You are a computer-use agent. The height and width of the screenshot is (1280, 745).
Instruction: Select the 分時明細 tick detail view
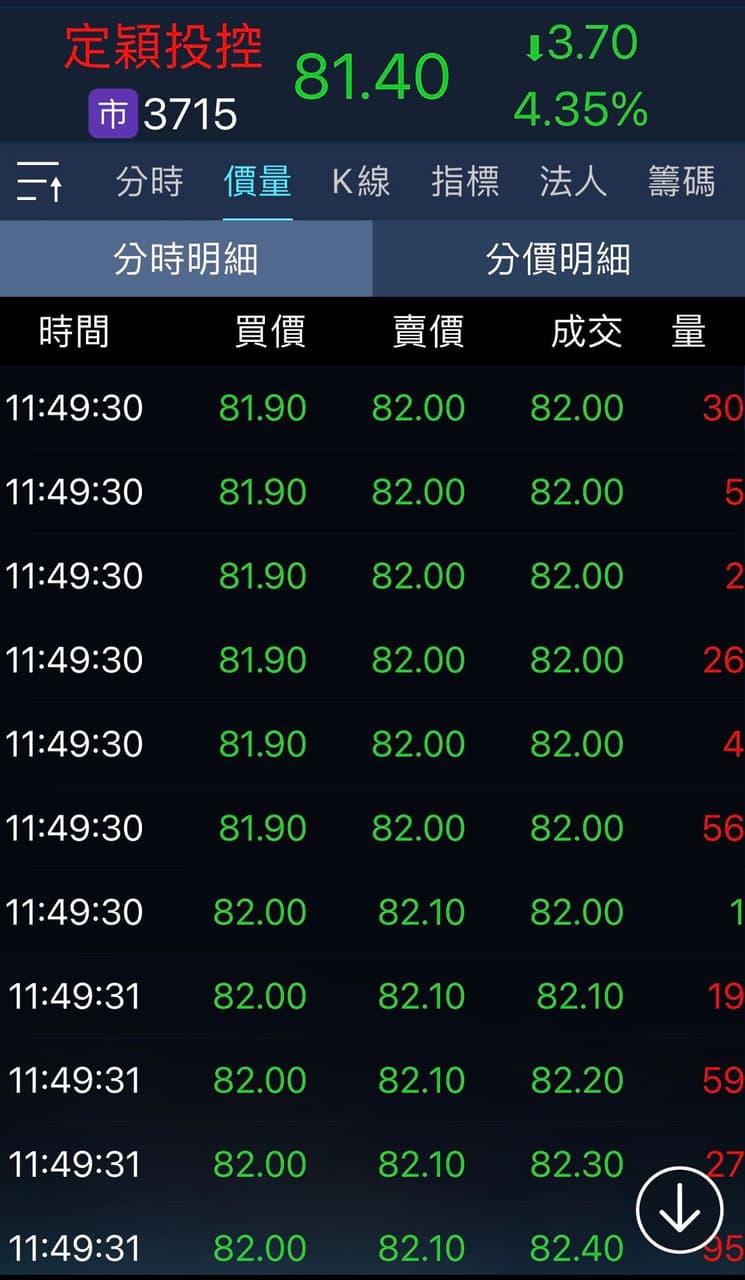(x=186, y=258)
